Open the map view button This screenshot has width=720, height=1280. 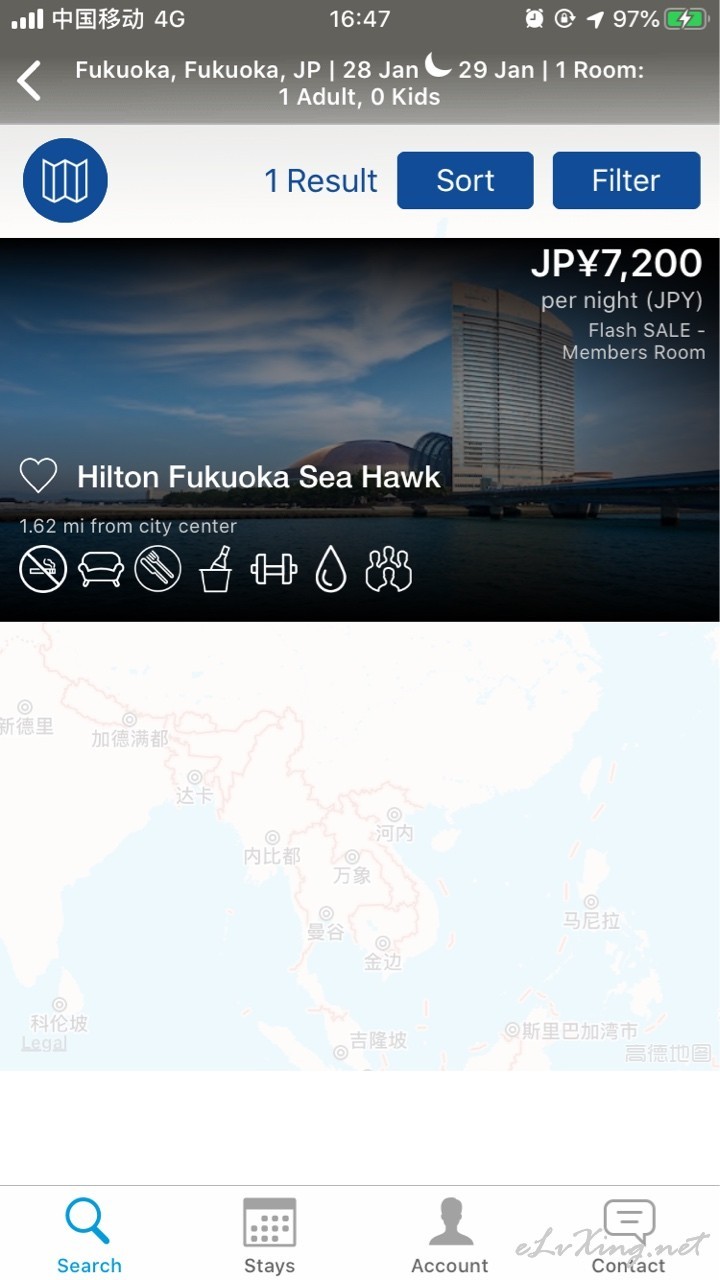pos(65,181)
